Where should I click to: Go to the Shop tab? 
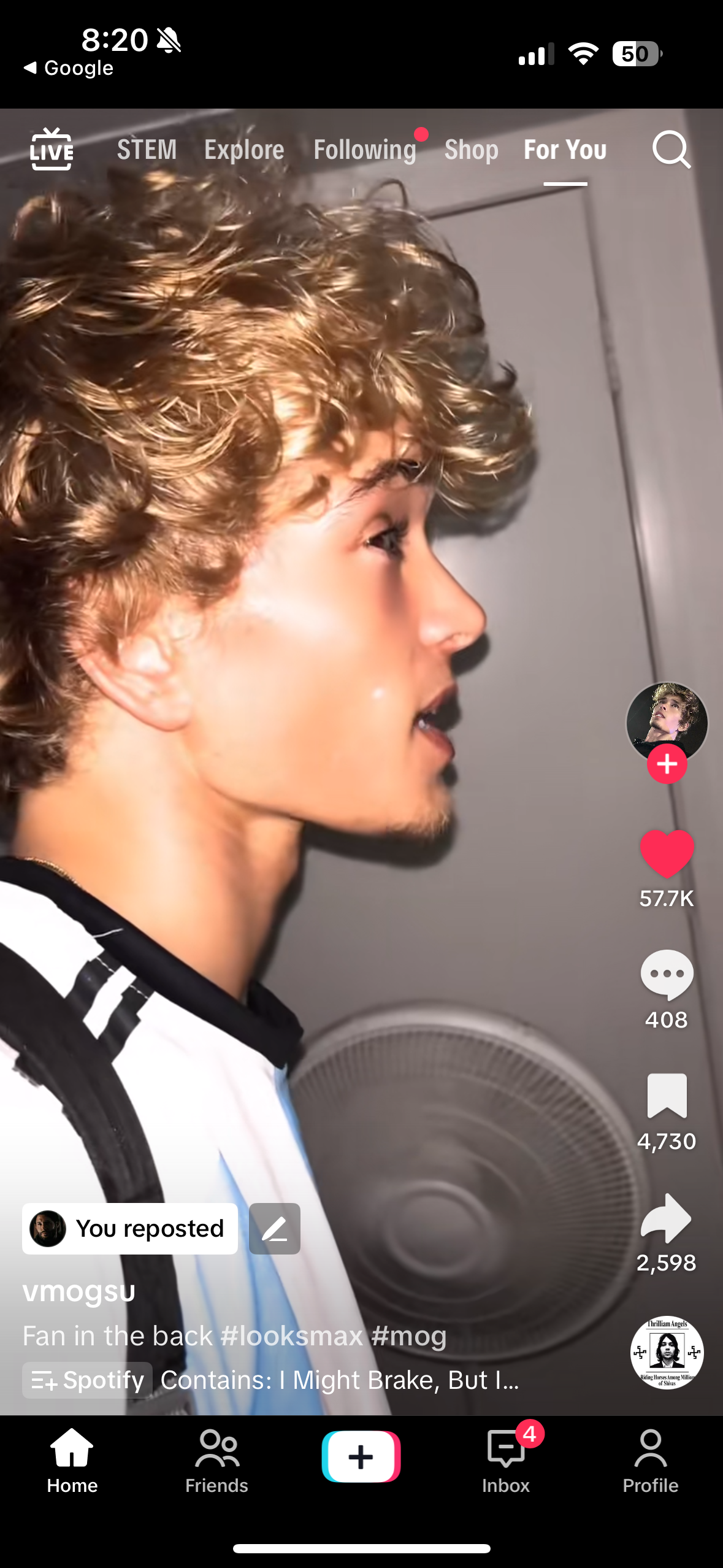tap(471, 150)
